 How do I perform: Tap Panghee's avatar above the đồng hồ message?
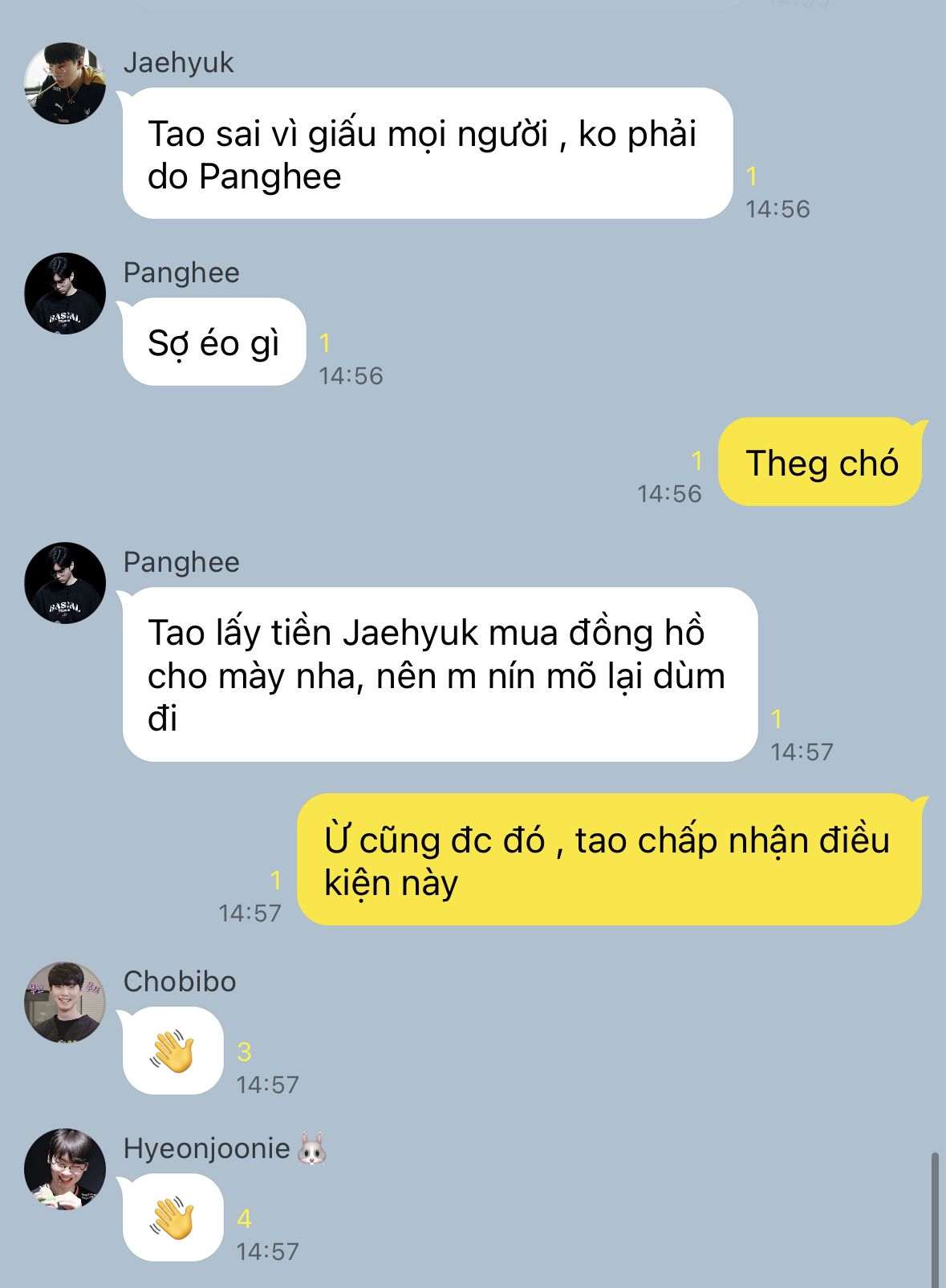(65, 583)
